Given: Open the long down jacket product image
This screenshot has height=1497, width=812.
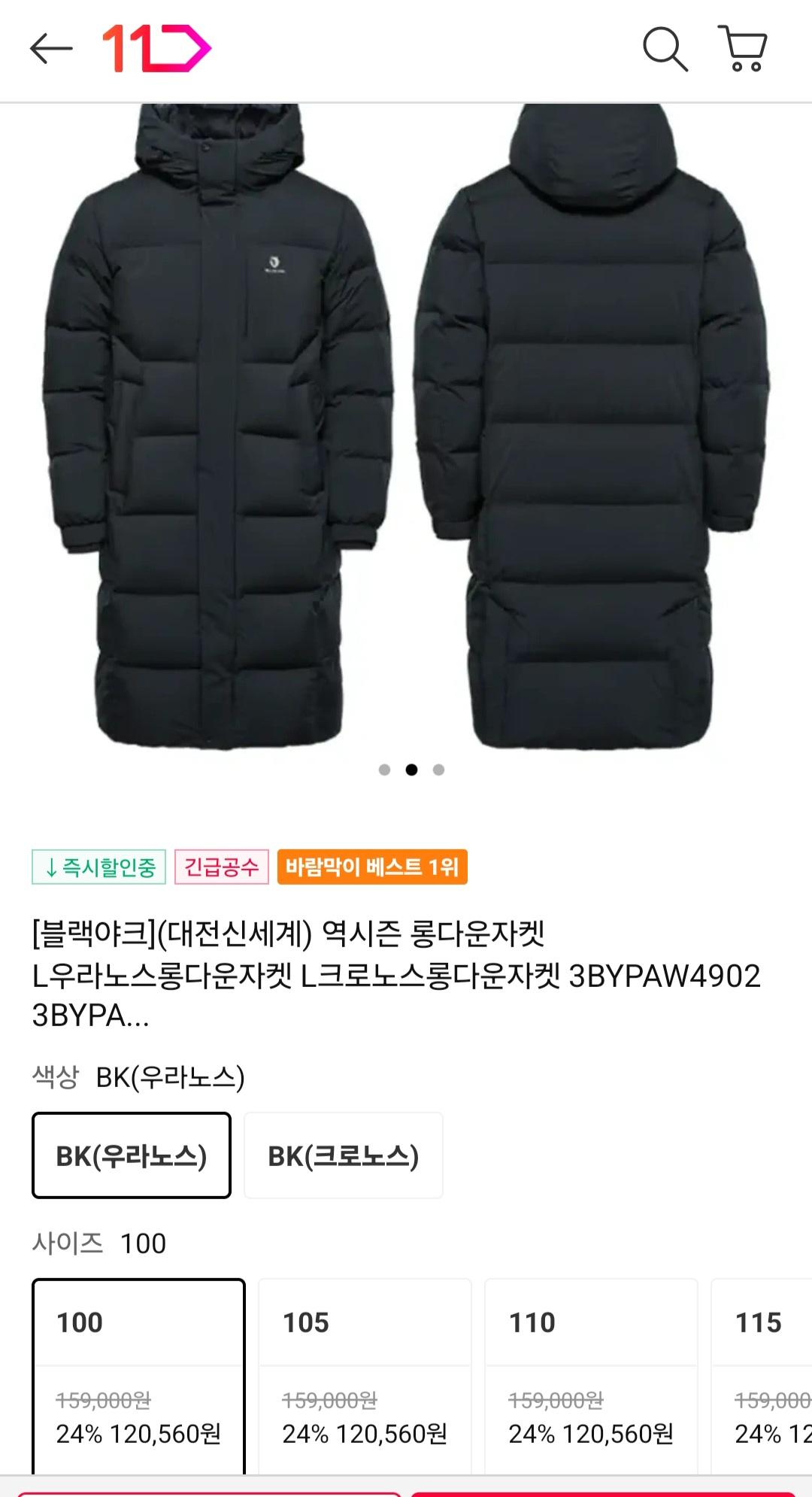Looking at the screenshot, I should point(406,429).
